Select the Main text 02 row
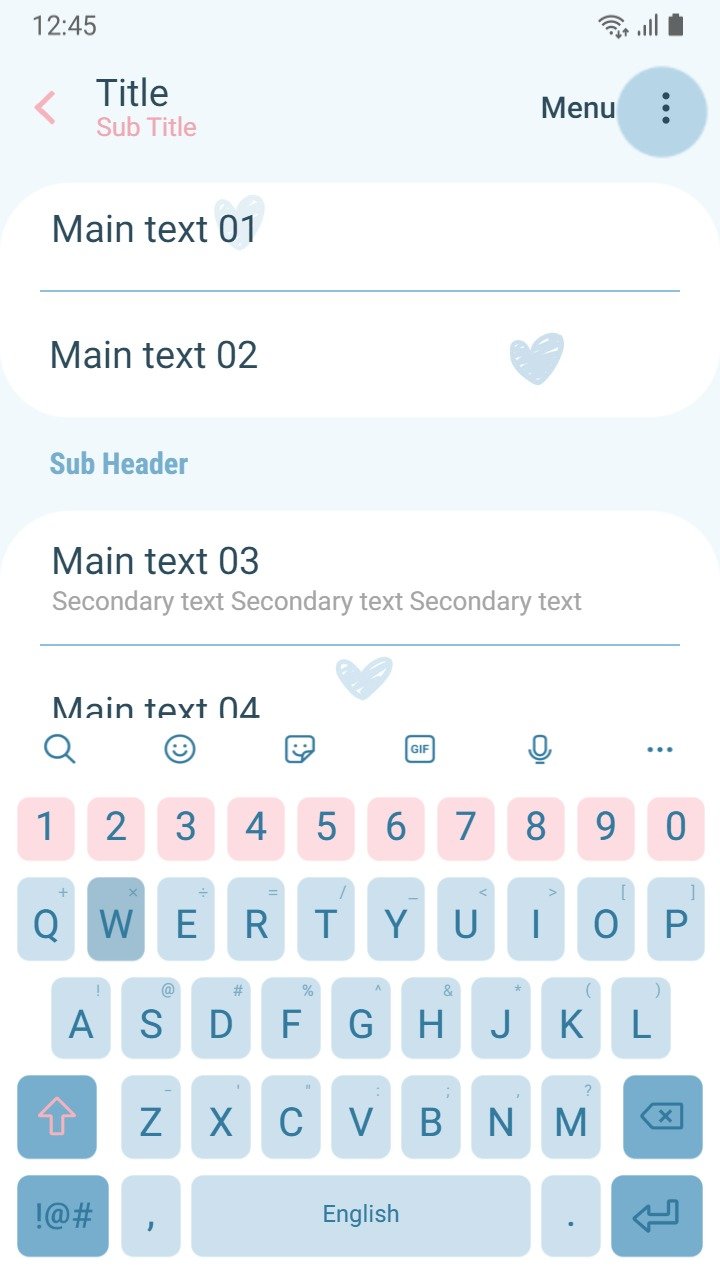This screenshot has width=720, height=1280. (x=360, y=355)
